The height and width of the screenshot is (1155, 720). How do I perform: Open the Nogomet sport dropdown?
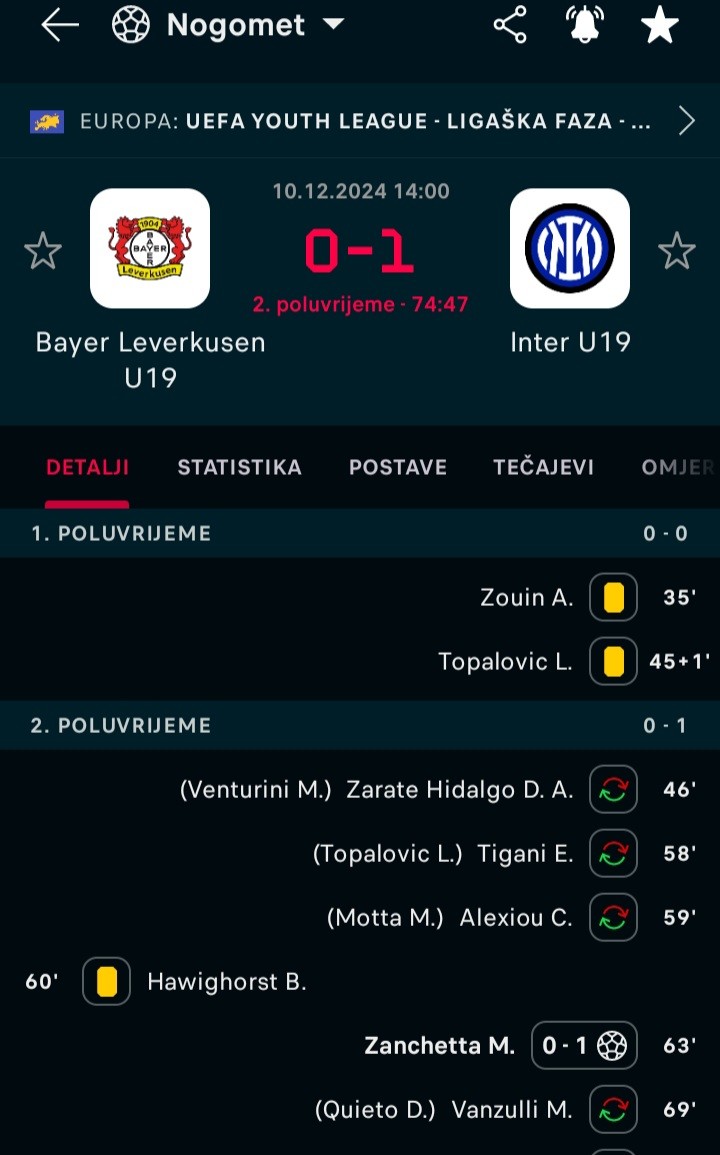click(x=229, y=26)
